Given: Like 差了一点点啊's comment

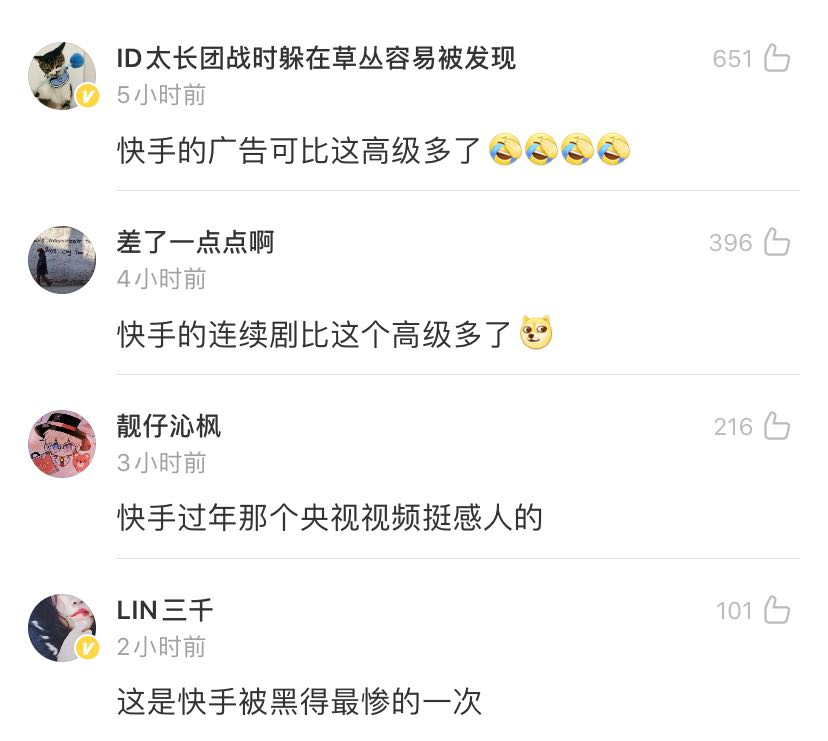Looking at the screenshot, I should coord(777,242).
